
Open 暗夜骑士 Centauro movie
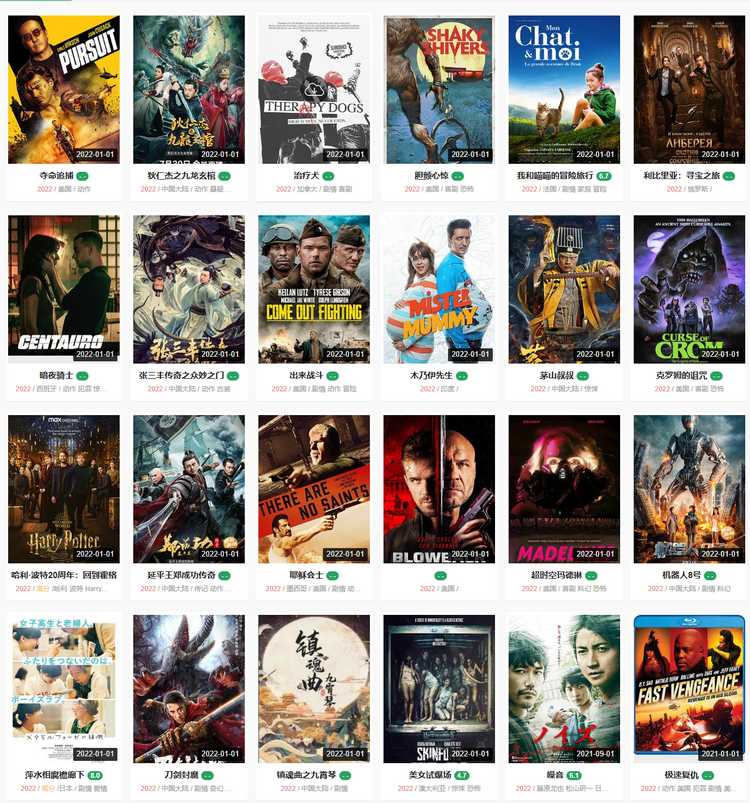[x=63, y=289]
